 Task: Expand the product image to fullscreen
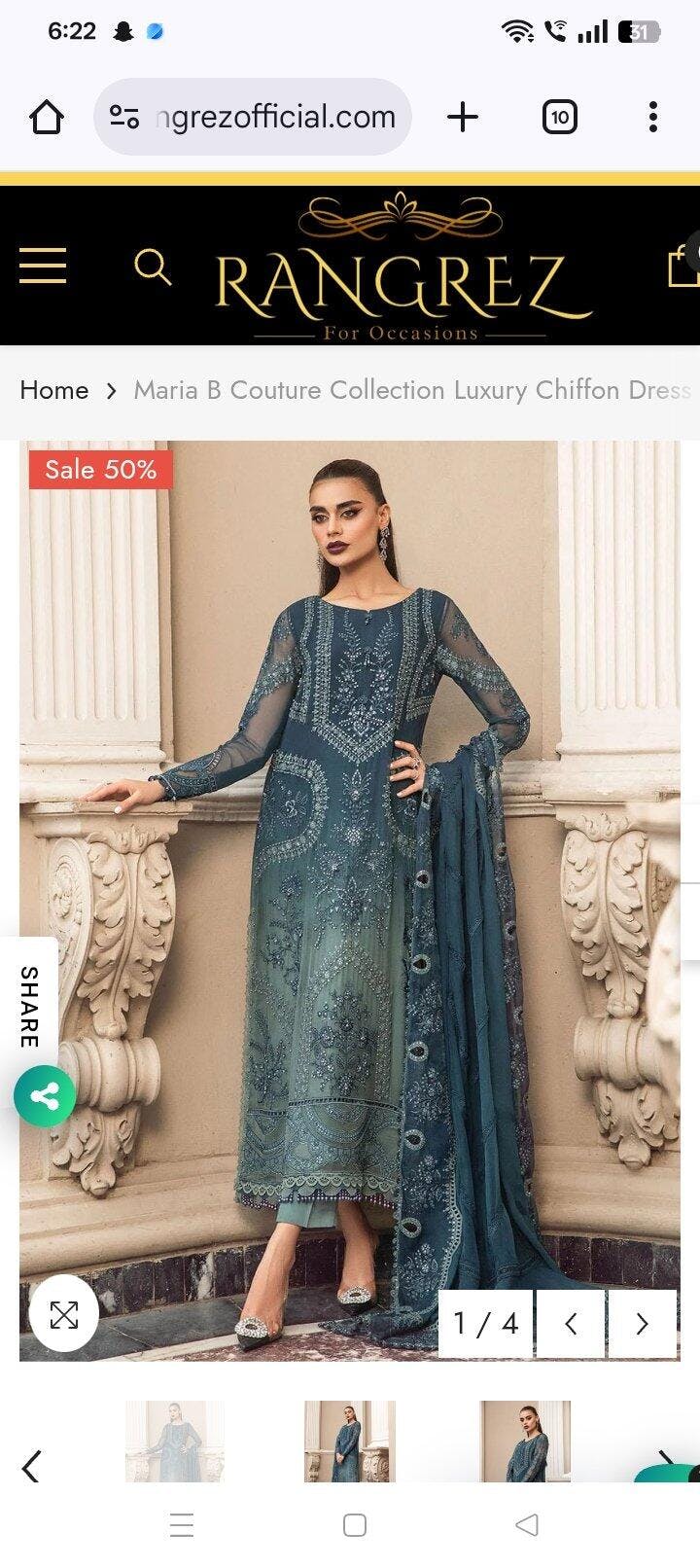pyautogui.click(x=64, y=1316)
